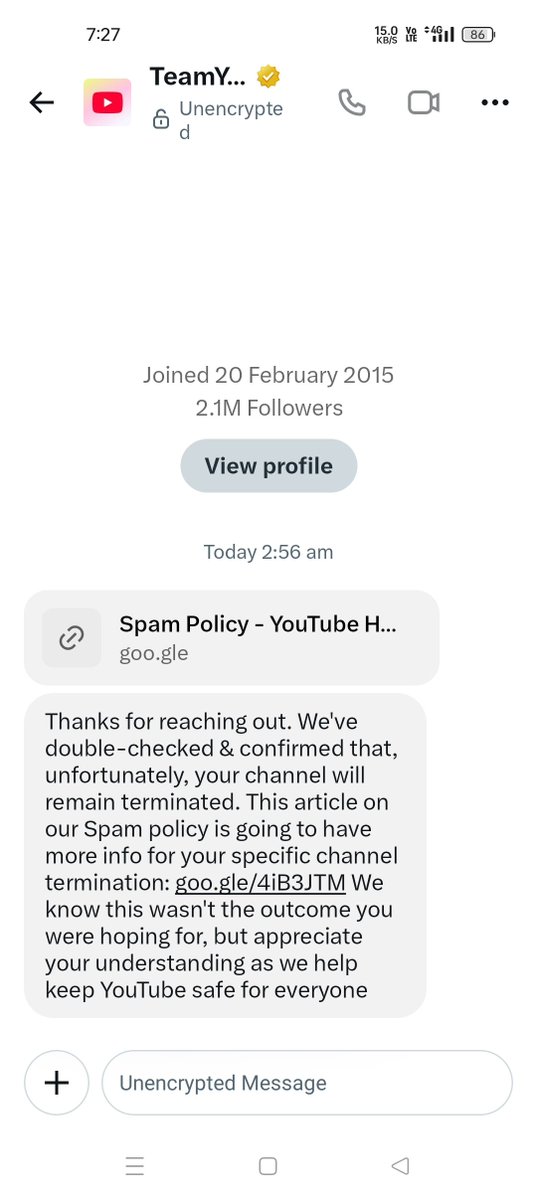Open the goo.gle/4iB3JTM link
Viewport: 537px width, 1199px height.
click(x=260, y=882)
